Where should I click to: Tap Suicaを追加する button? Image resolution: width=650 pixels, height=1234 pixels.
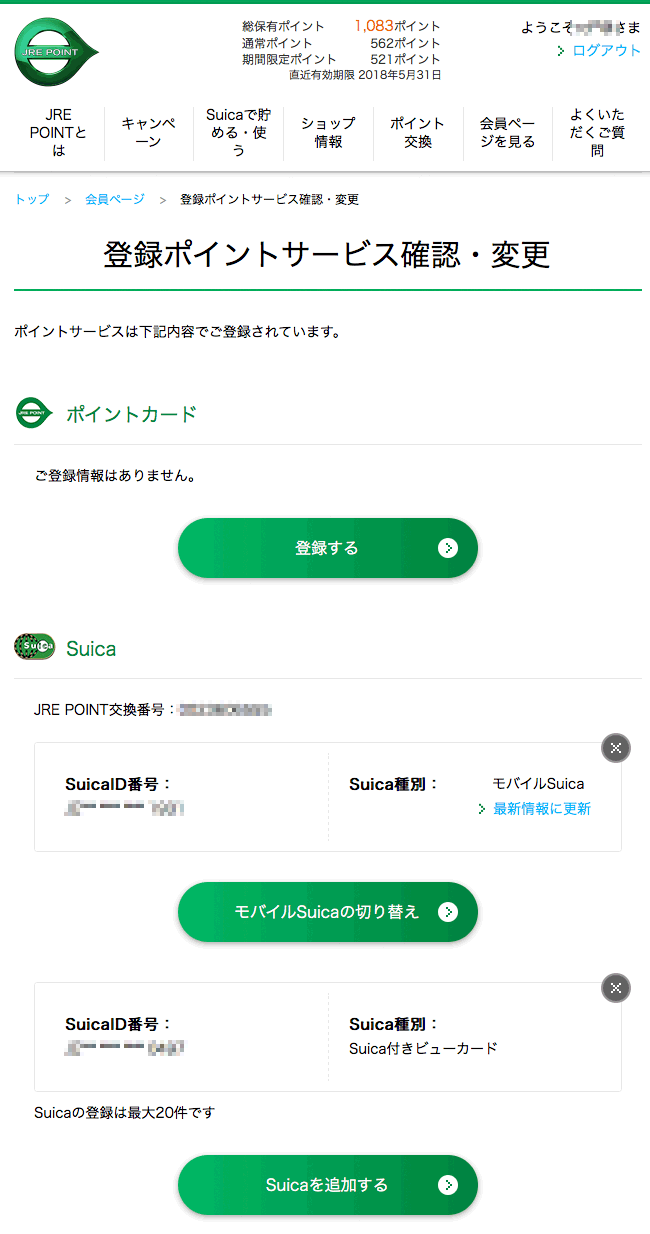(x=328, y=1185)
